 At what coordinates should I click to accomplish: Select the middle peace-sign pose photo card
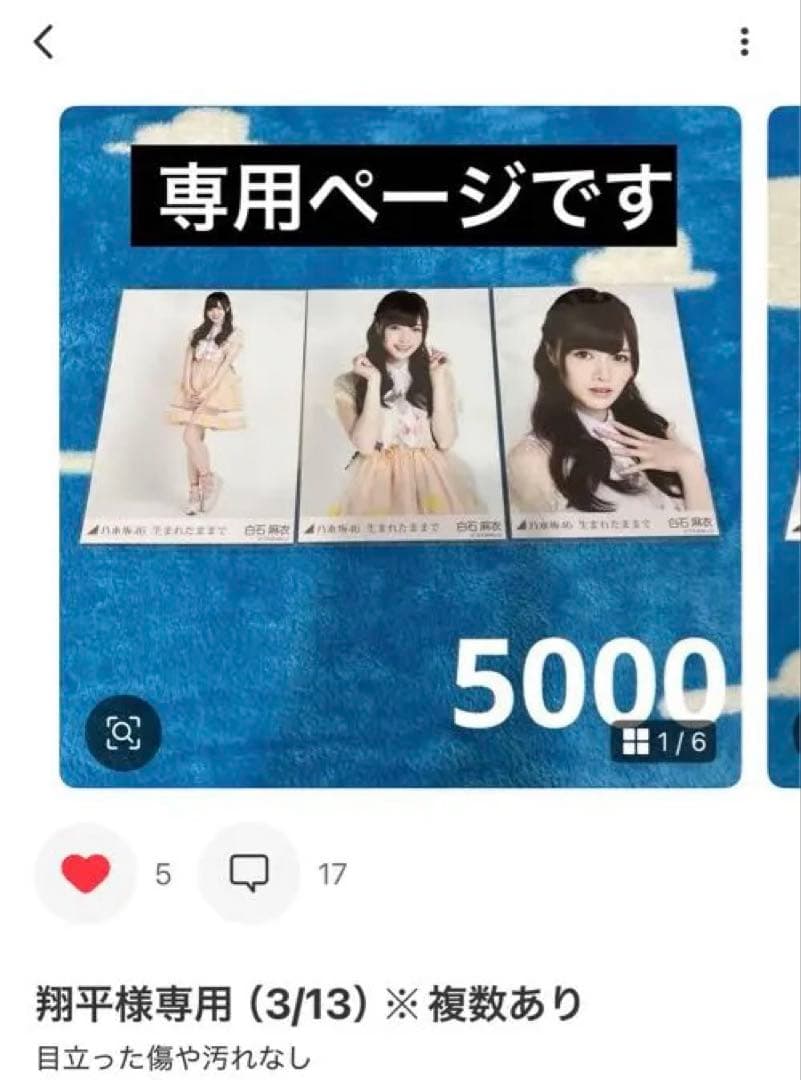click(400, 415)
